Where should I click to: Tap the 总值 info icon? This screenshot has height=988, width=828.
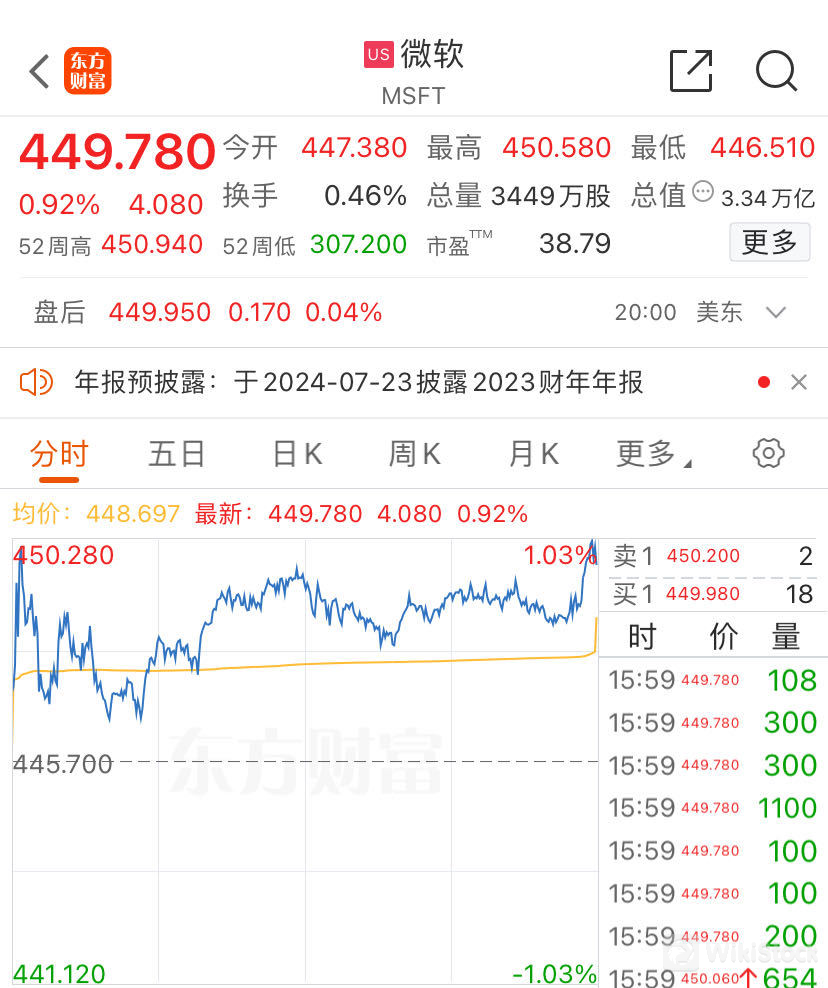pos(703,190)
